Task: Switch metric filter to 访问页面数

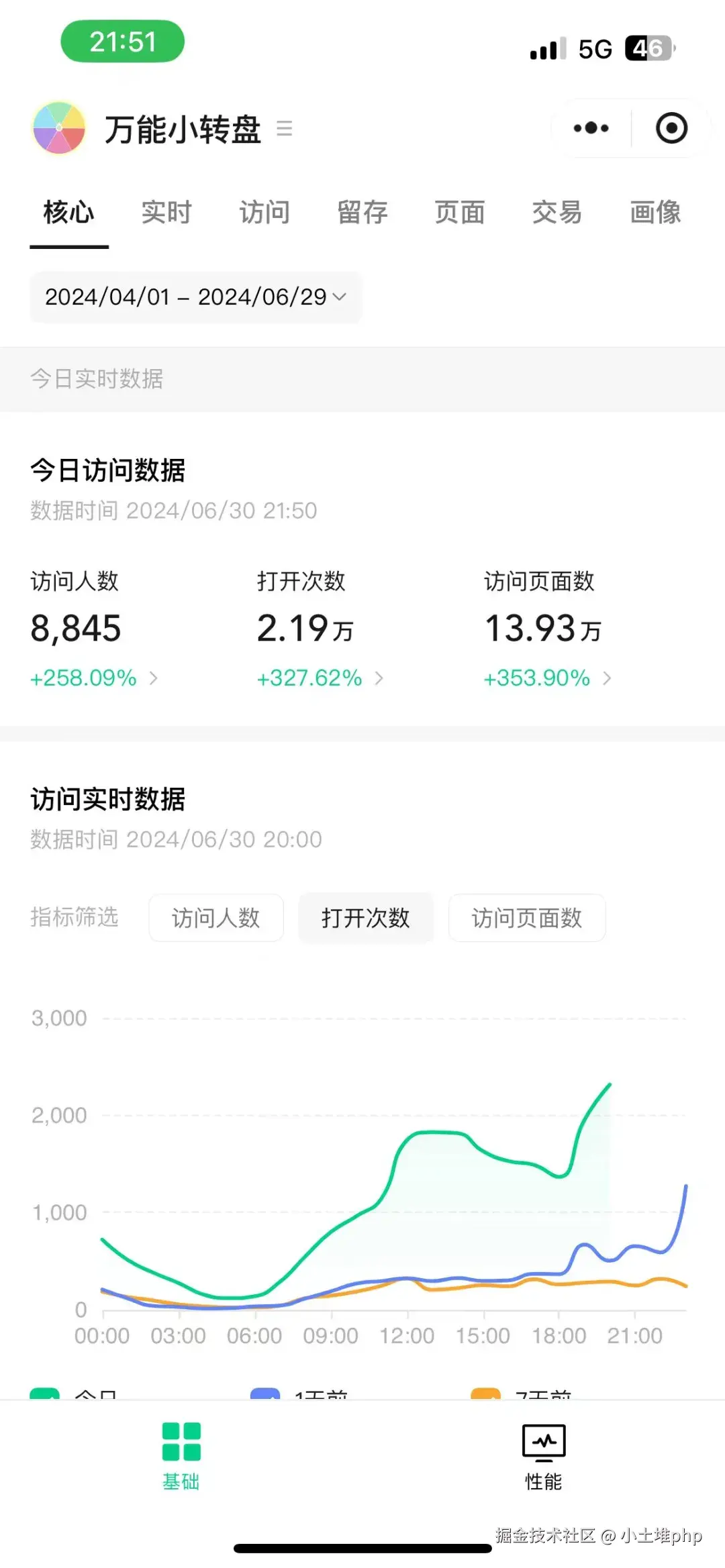Action: coord(527,919)
